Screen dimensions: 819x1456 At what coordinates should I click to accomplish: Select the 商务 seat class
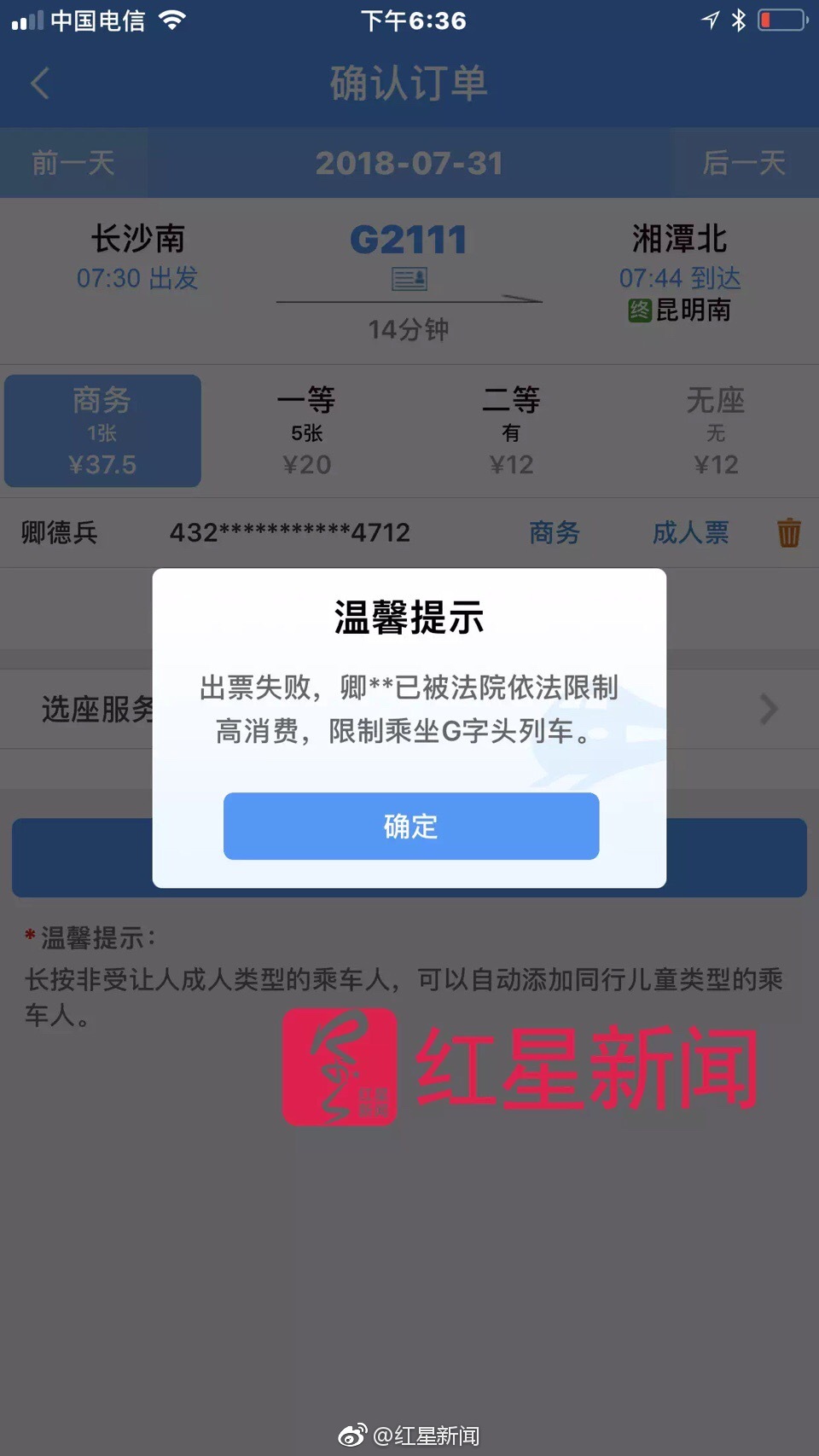tap(102, 431)
